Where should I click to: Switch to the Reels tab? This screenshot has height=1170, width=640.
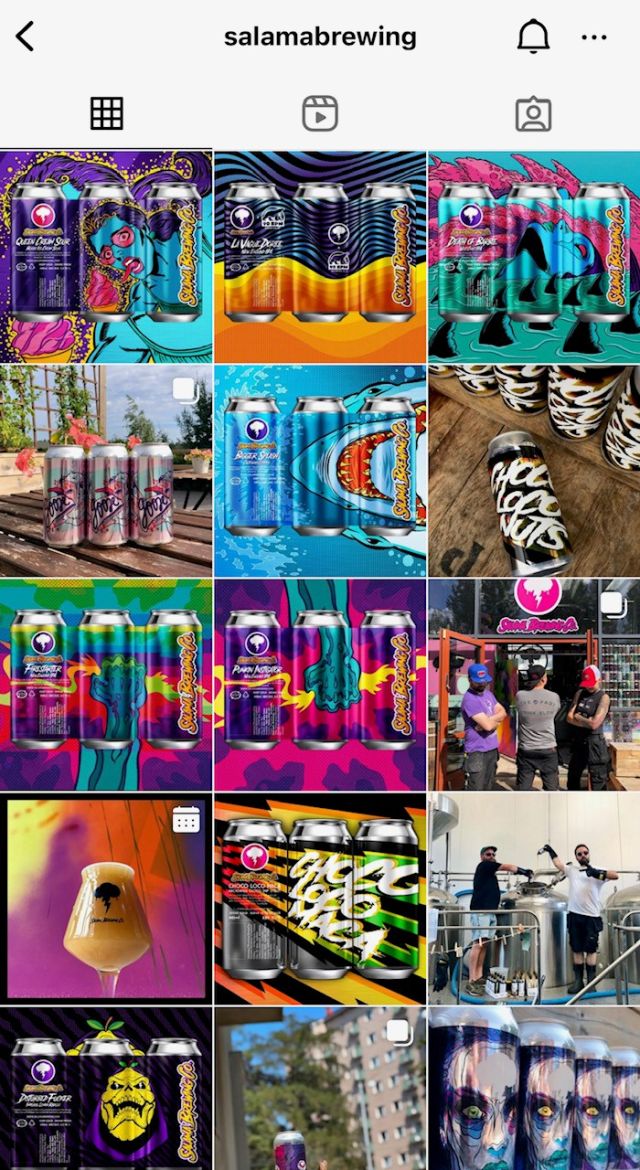point(320,114)
